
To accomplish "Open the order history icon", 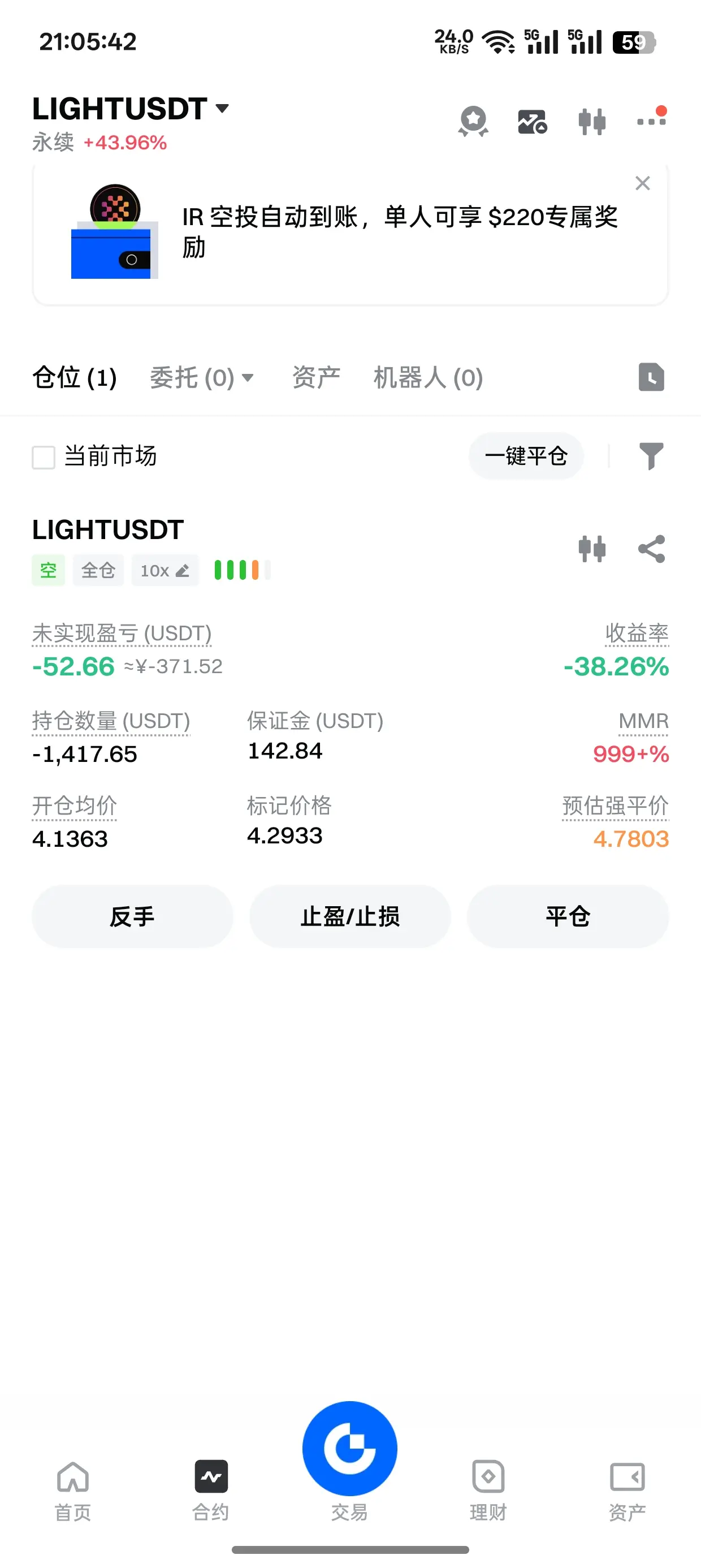I will point(651,377).
